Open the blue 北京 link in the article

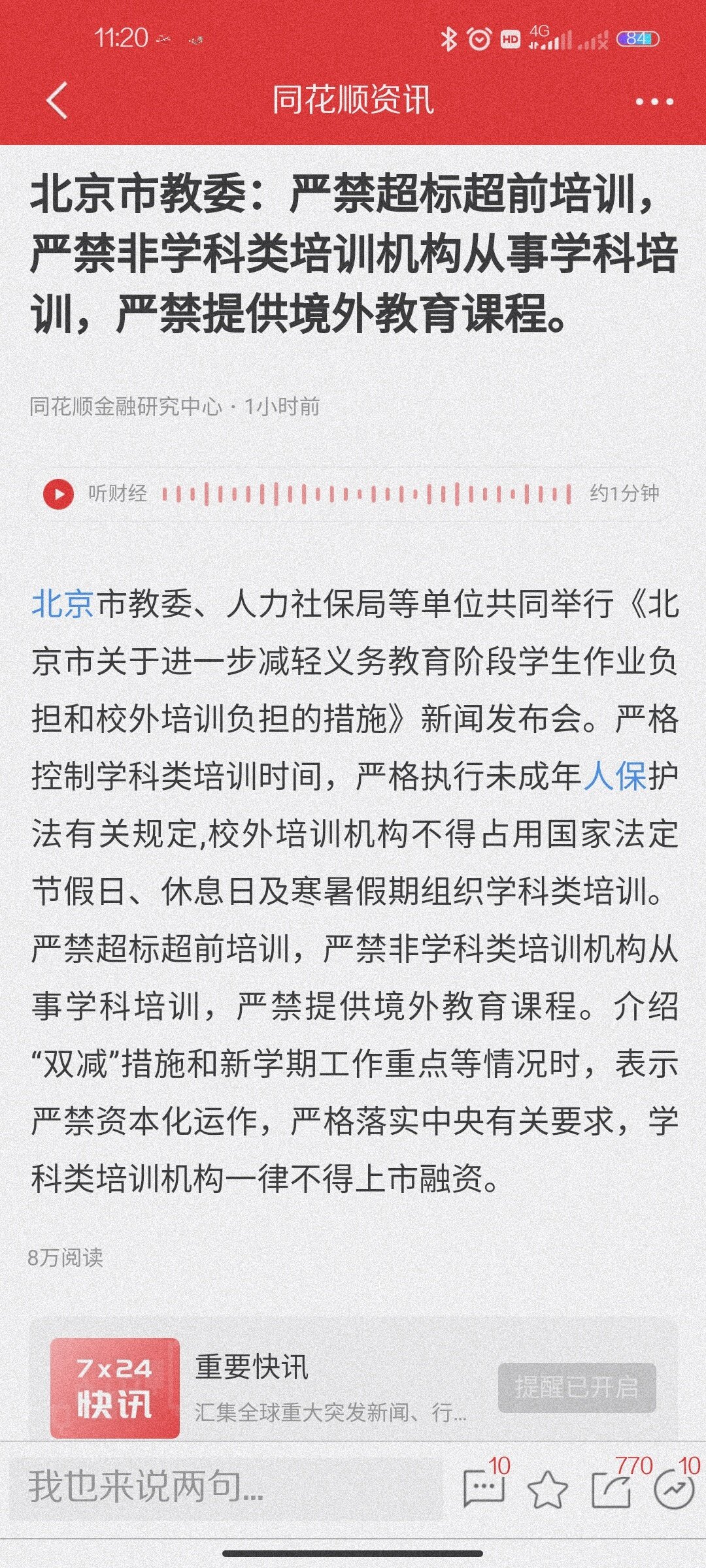[62, 604]
